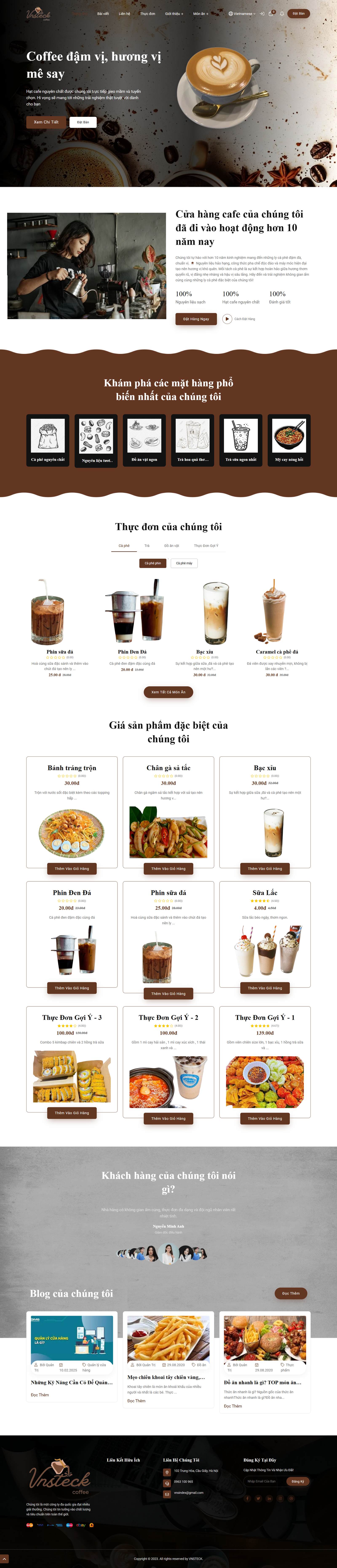Tap the Đặt Bàn button in header

(x=299, y=13)
